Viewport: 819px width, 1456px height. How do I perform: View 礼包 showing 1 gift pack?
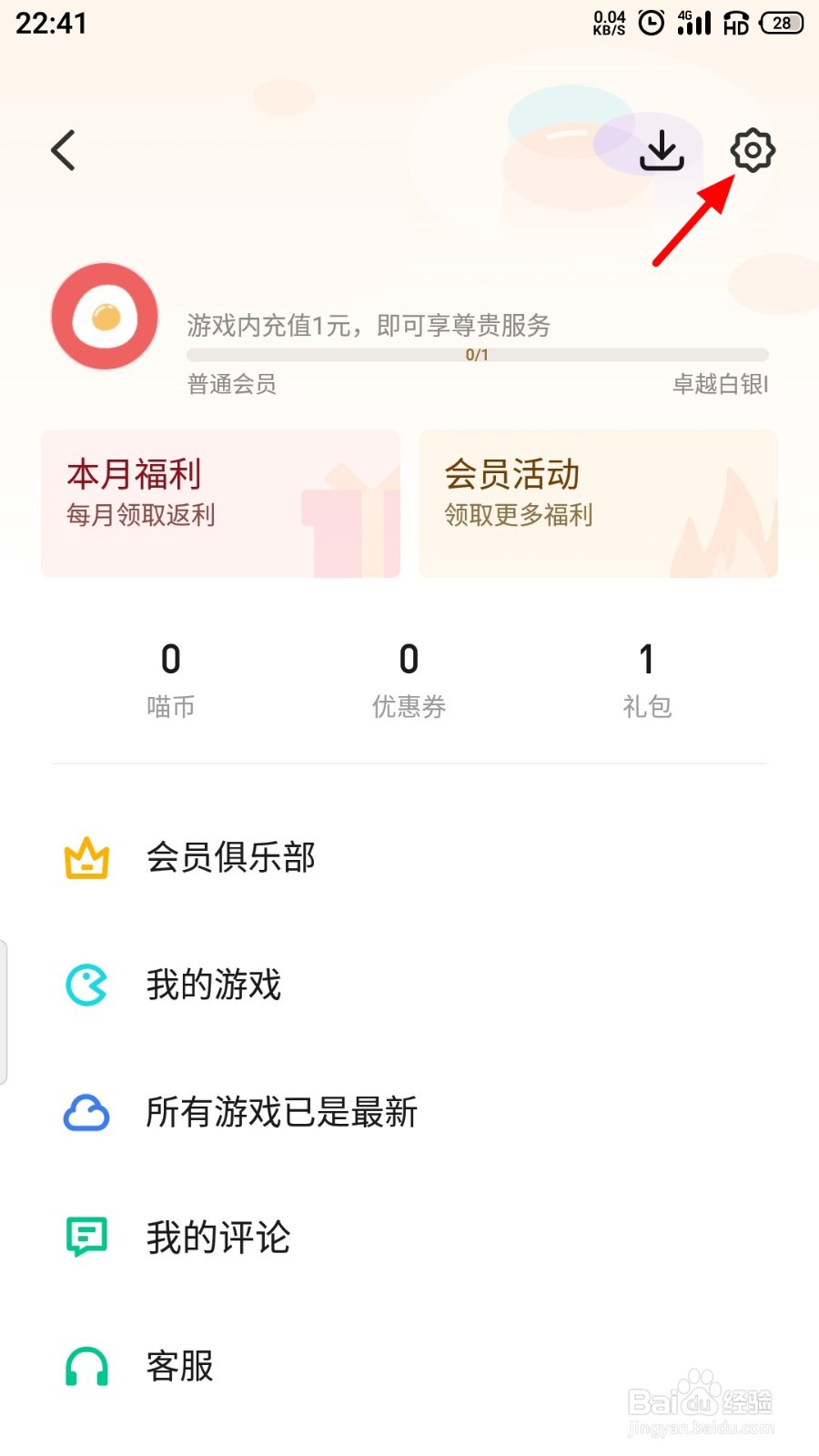coord(646,678)
